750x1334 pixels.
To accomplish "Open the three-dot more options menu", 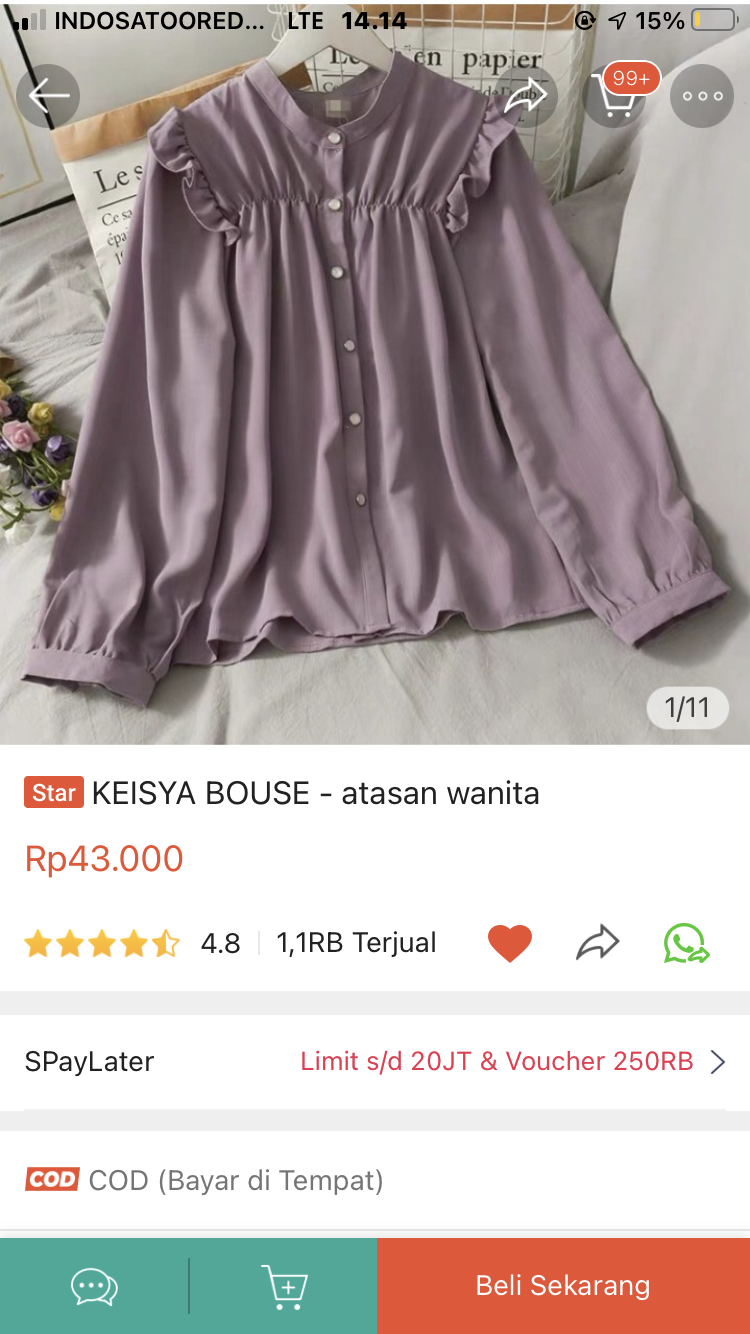I will [702, 95].
